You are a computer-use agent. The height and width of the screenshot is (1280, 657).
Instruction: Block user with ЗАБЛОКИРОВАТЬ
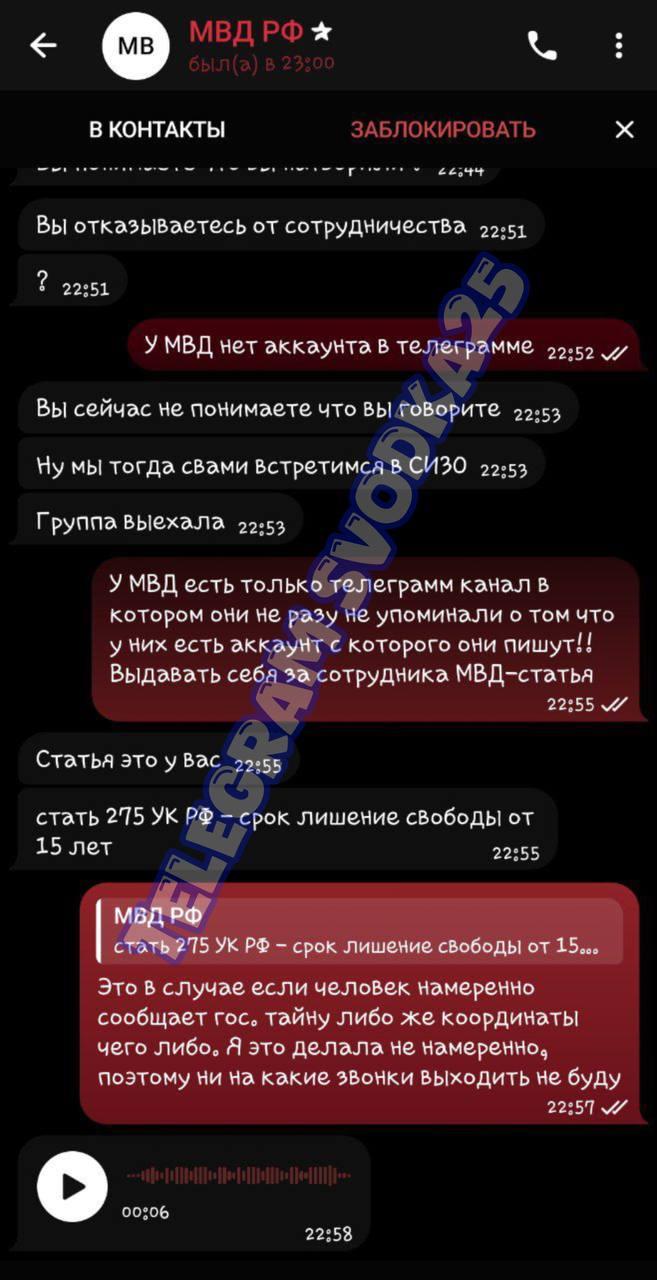442,130
